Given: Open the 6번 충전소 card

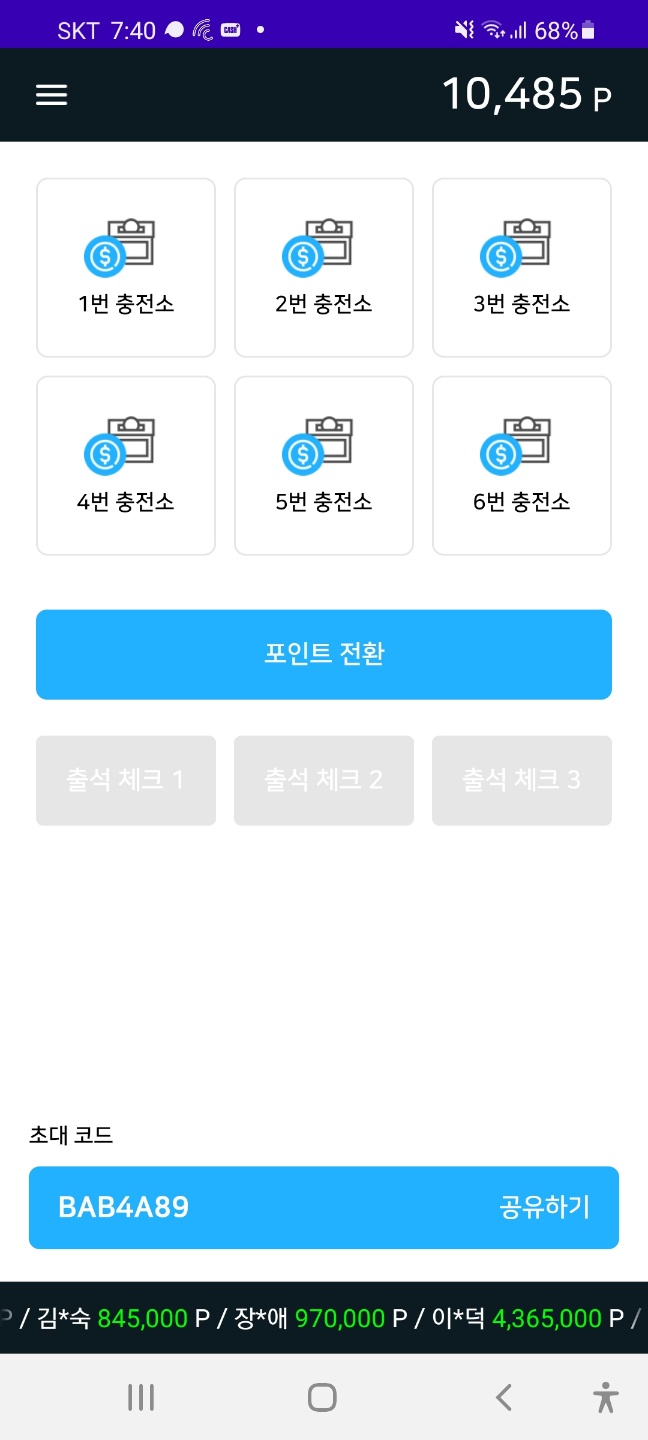Looking at the screenshot, I should [x=521, y=466].
